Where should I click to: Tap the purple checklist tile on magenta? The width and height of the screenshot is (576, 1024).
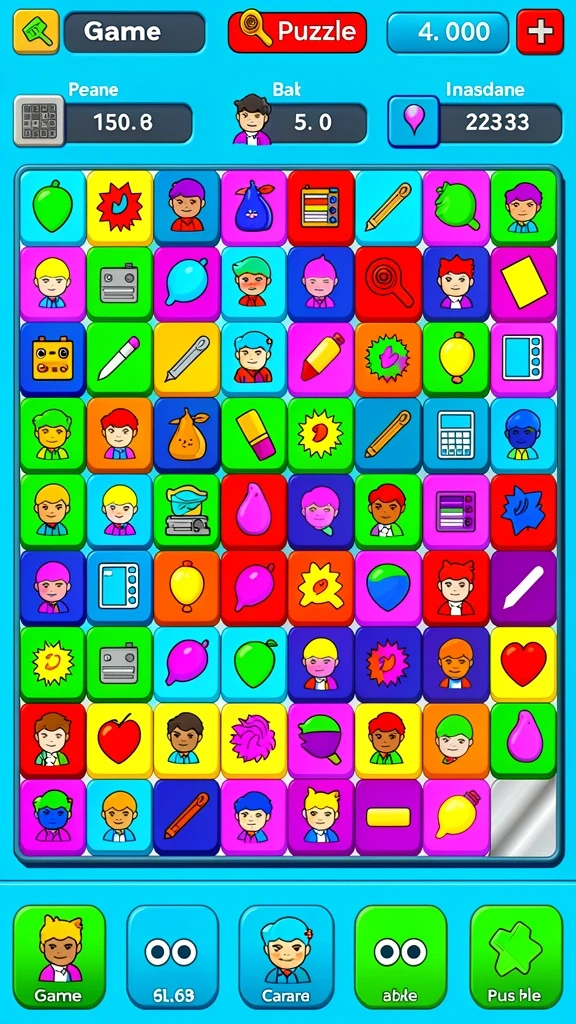(x=456, y=512)
